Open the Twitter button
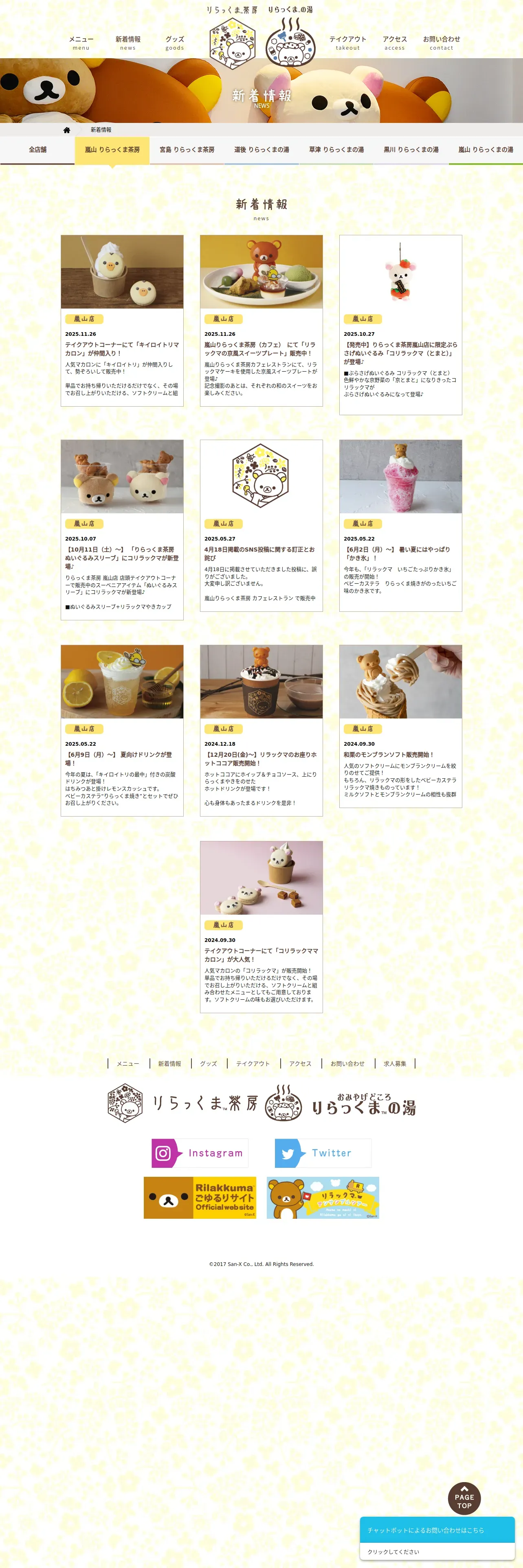 pyautogui.click(x=323, y=1152)
